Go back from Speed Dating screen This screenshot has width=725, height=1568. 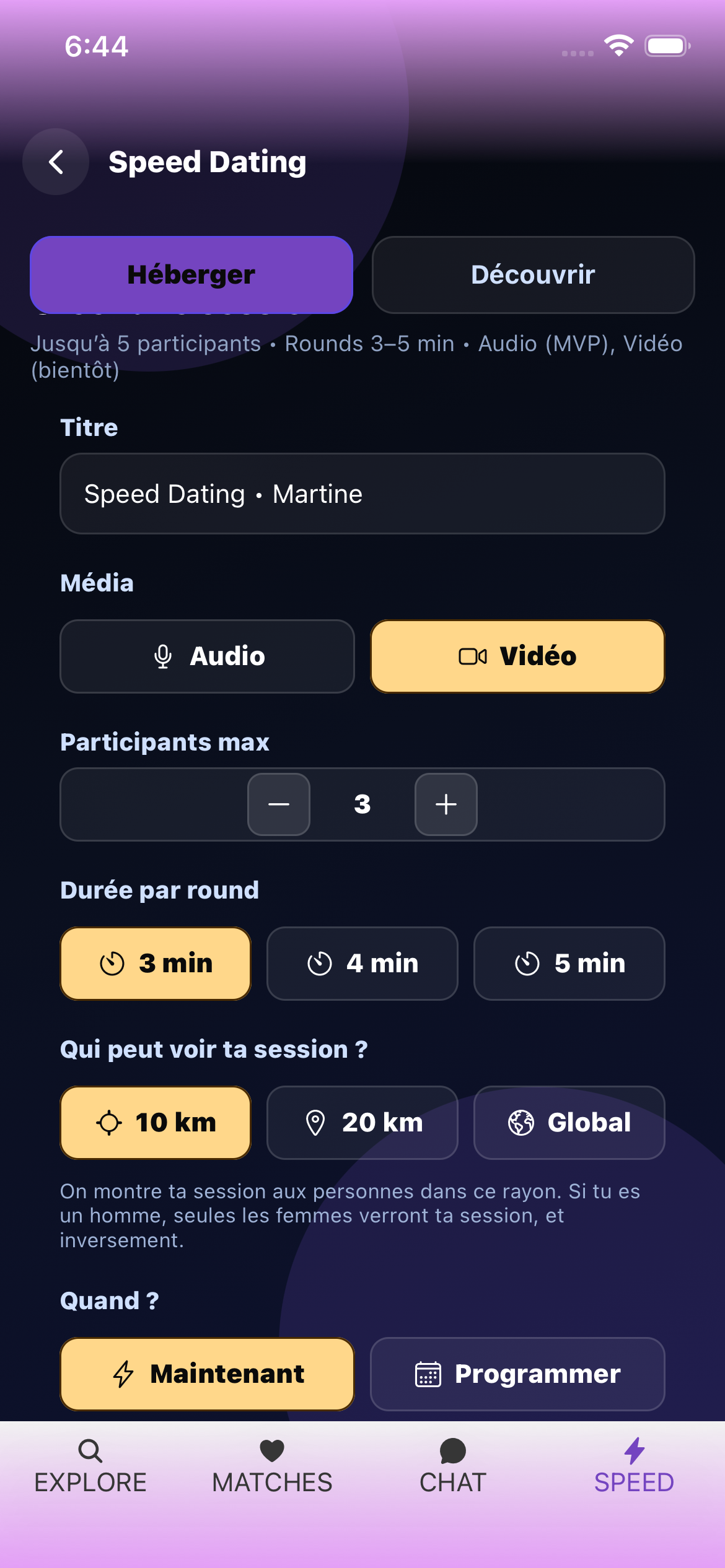tap(56, 162)
